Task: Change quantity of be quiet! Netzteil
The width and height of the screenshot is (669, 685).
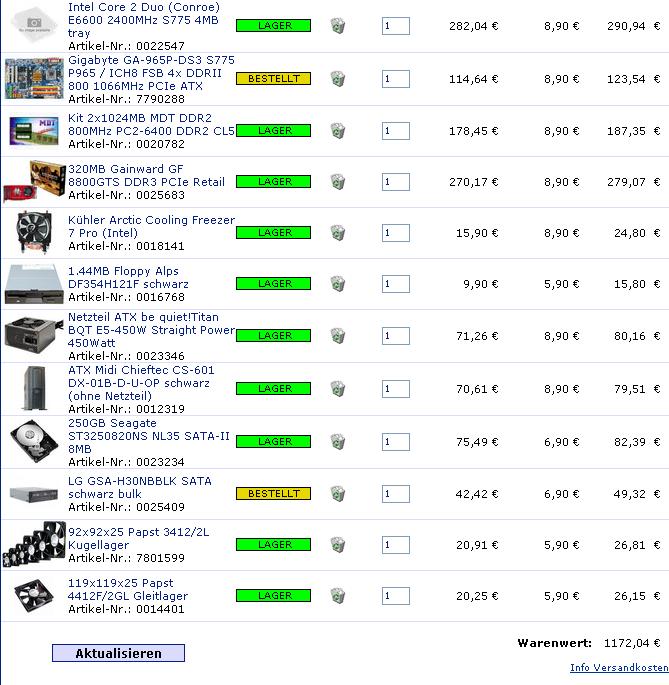Action: (x=395, y=336)
